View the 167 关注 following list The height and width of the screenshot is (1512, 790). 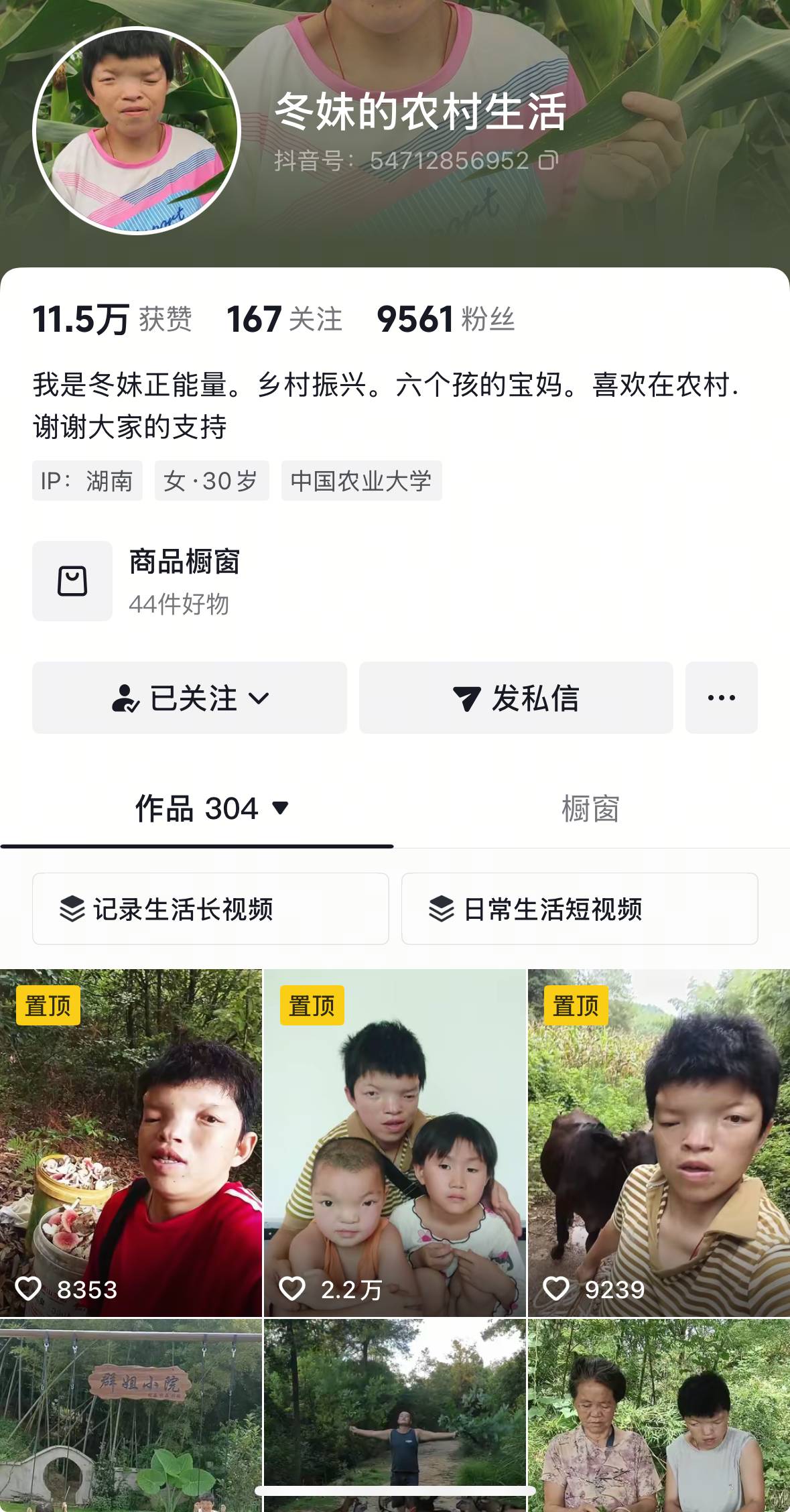[284, 319]
